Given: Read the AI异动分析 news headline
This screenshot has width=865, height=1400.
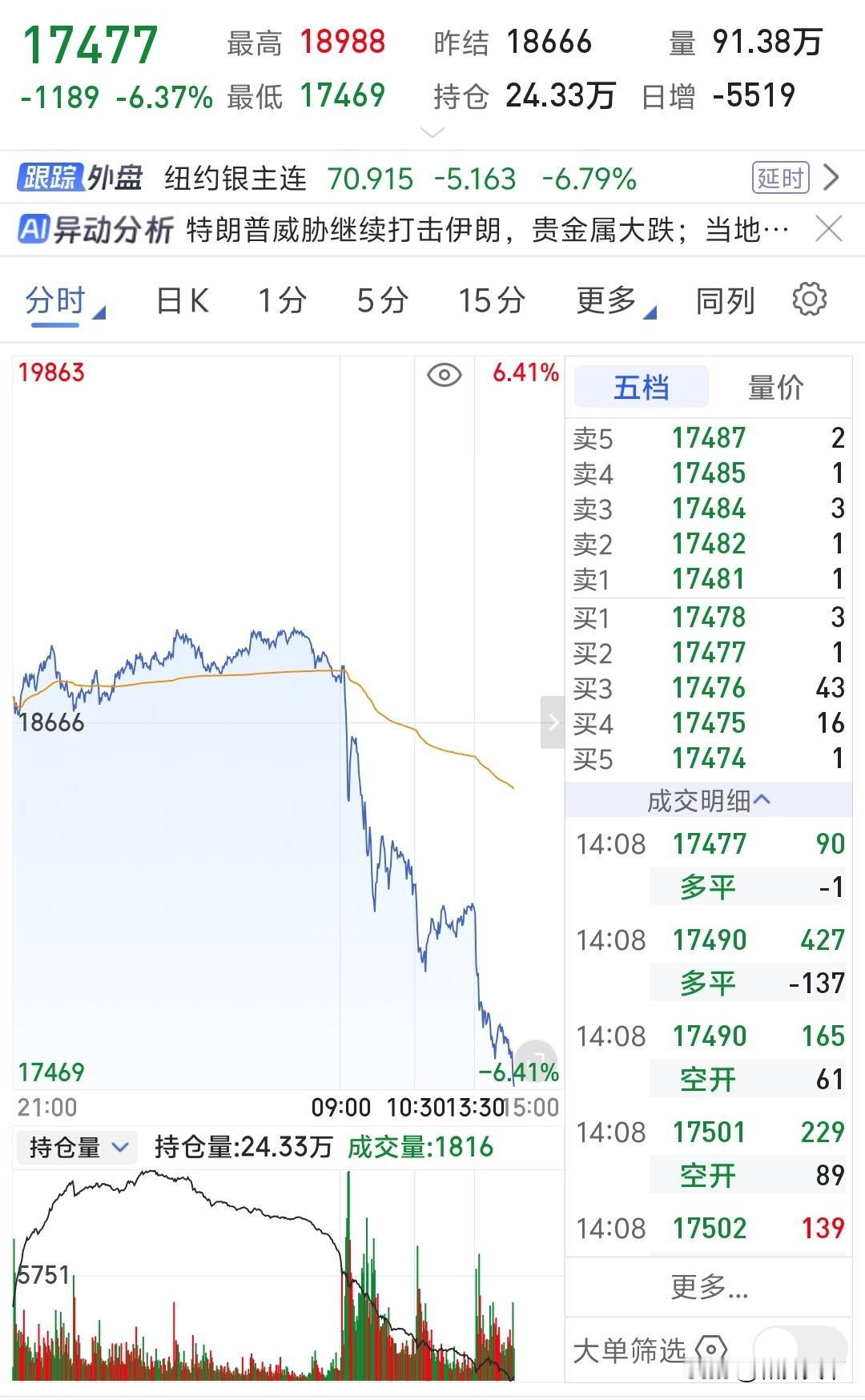Looking at the screenshot, I should [x=487, y=231].
